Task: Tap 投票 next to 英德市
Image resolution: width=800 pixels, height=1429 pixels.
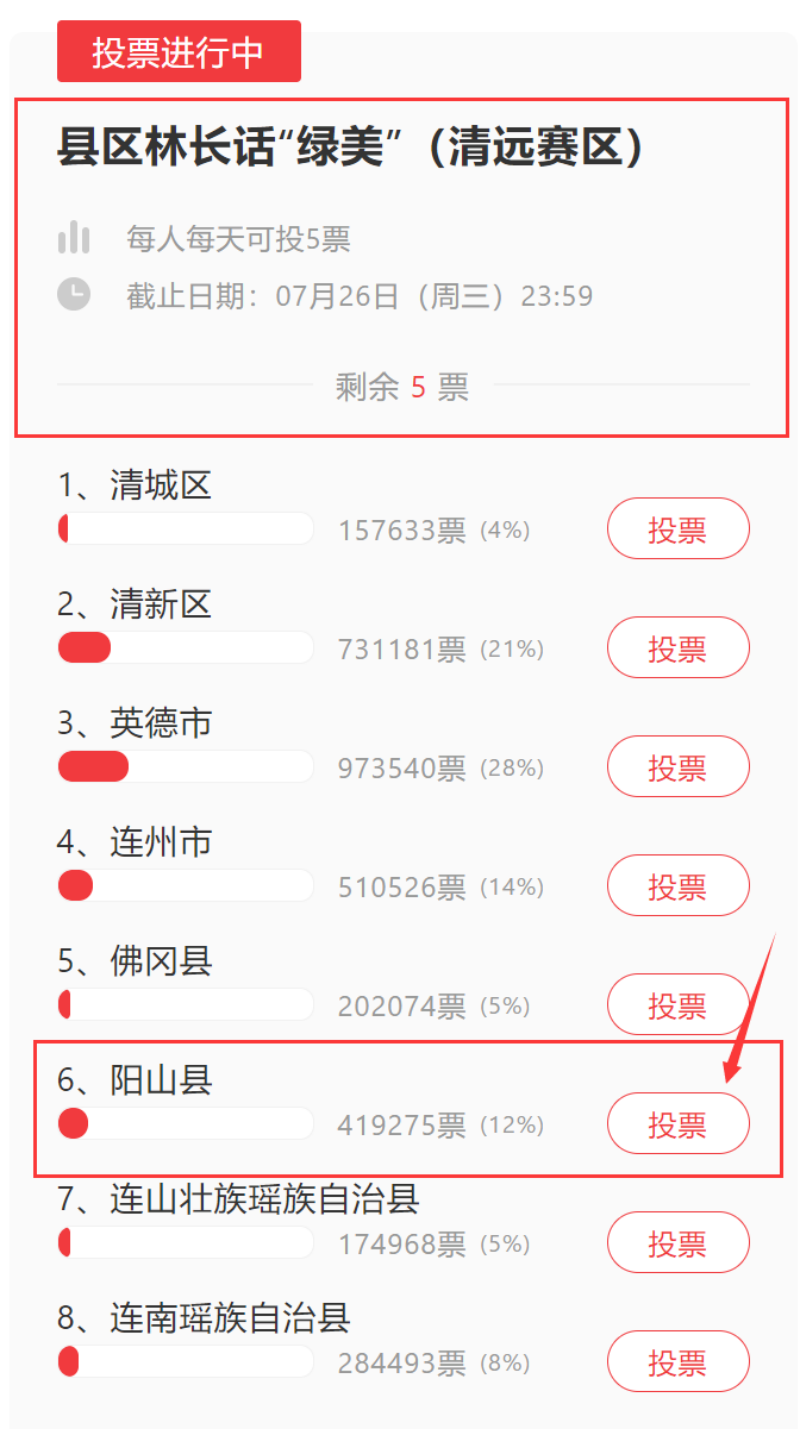Action: click(x=678, y=767)
